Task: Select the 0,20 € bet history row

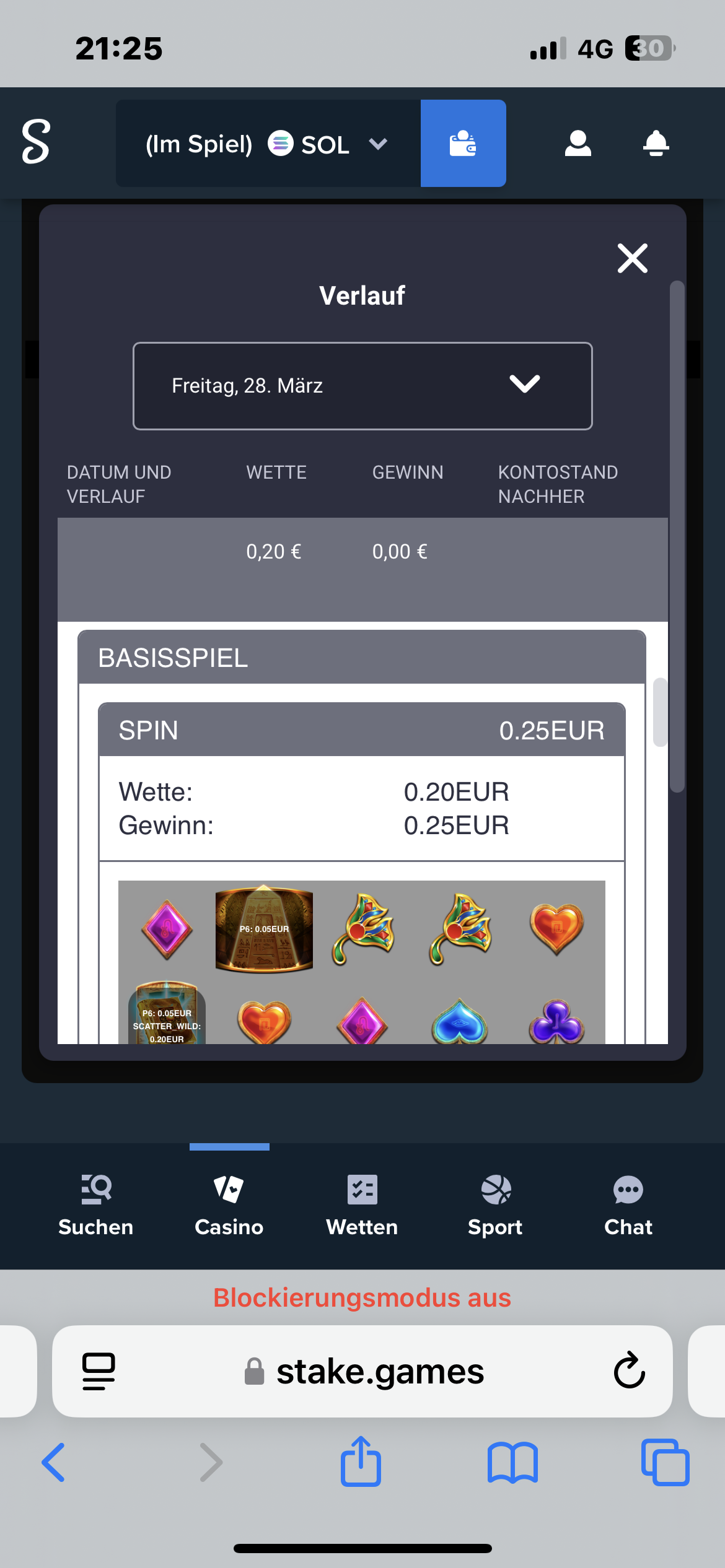Action: pyautogui.click(x=362, y=569)
